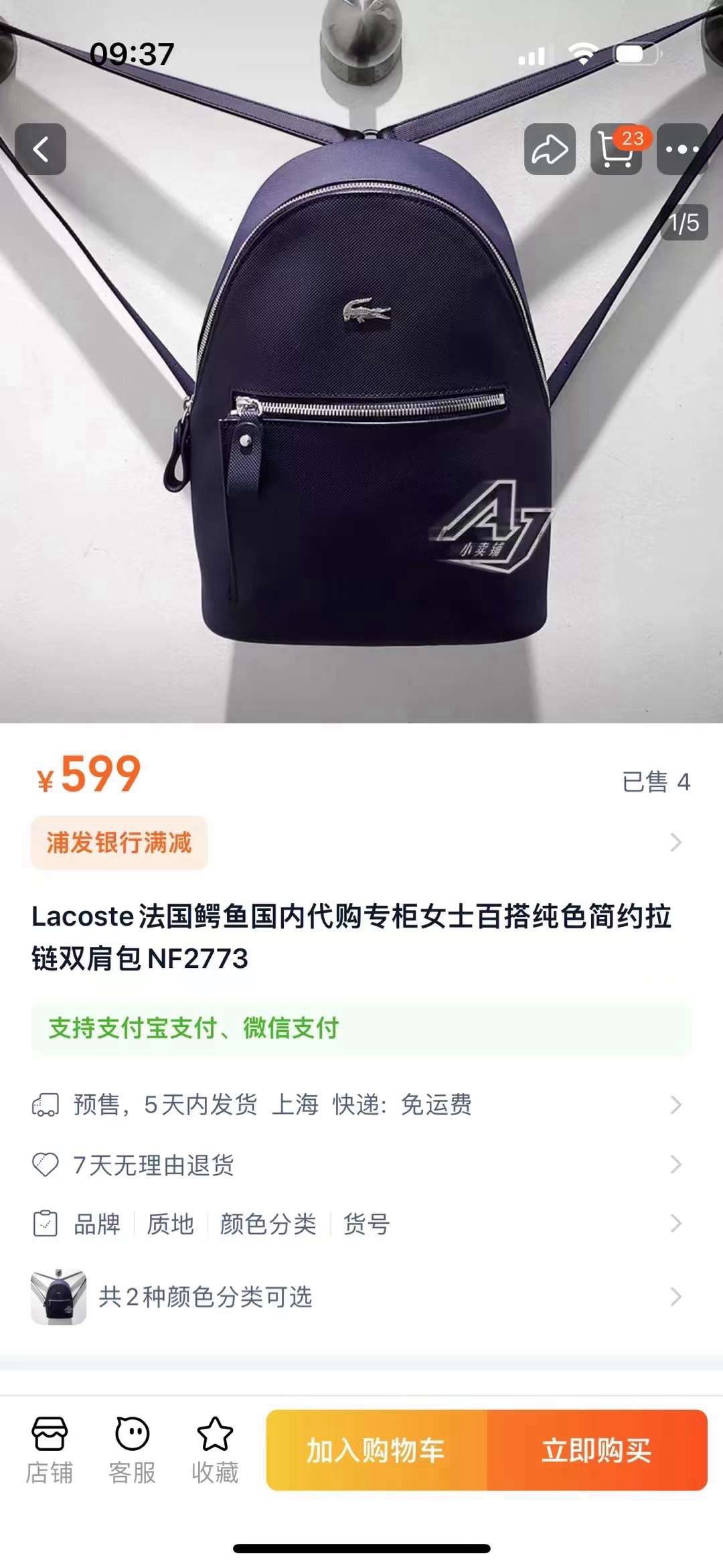View shipping details for 预售 5天内发货
Viewport: 723px width, 1568px height.
click(361, 1104)
